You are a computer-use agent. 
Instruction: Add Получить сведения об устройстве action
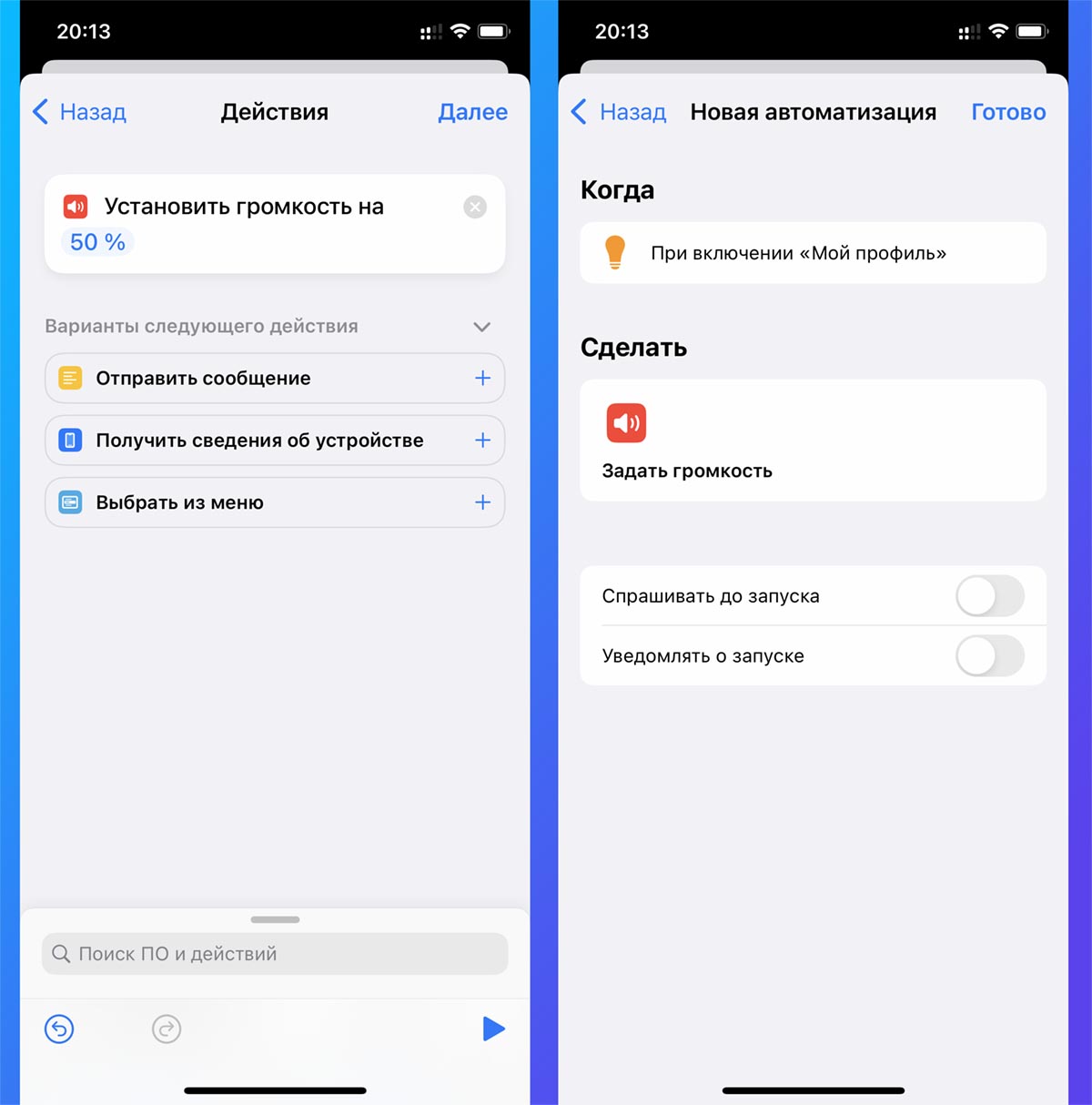point(482,441)
